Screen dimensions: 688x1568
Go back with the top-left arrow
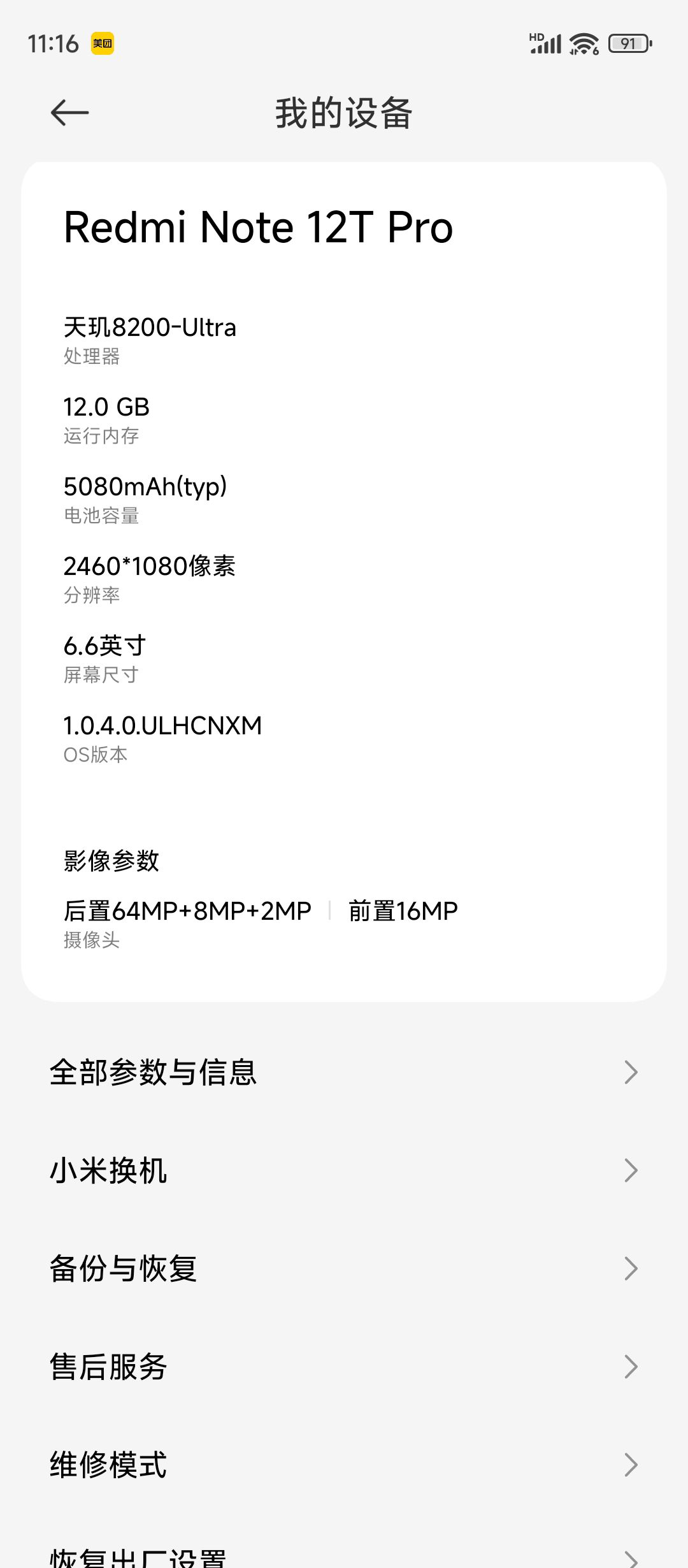pyautogui.click(x=69, y=113)
